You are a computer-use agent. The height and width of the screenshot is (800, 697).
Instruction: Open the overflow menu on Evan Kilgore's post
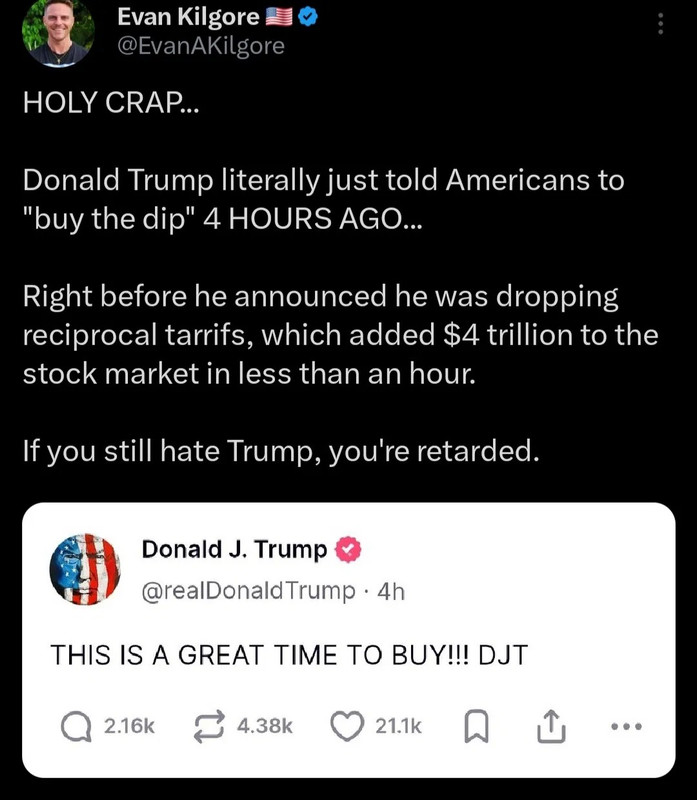tap(661, 24)
